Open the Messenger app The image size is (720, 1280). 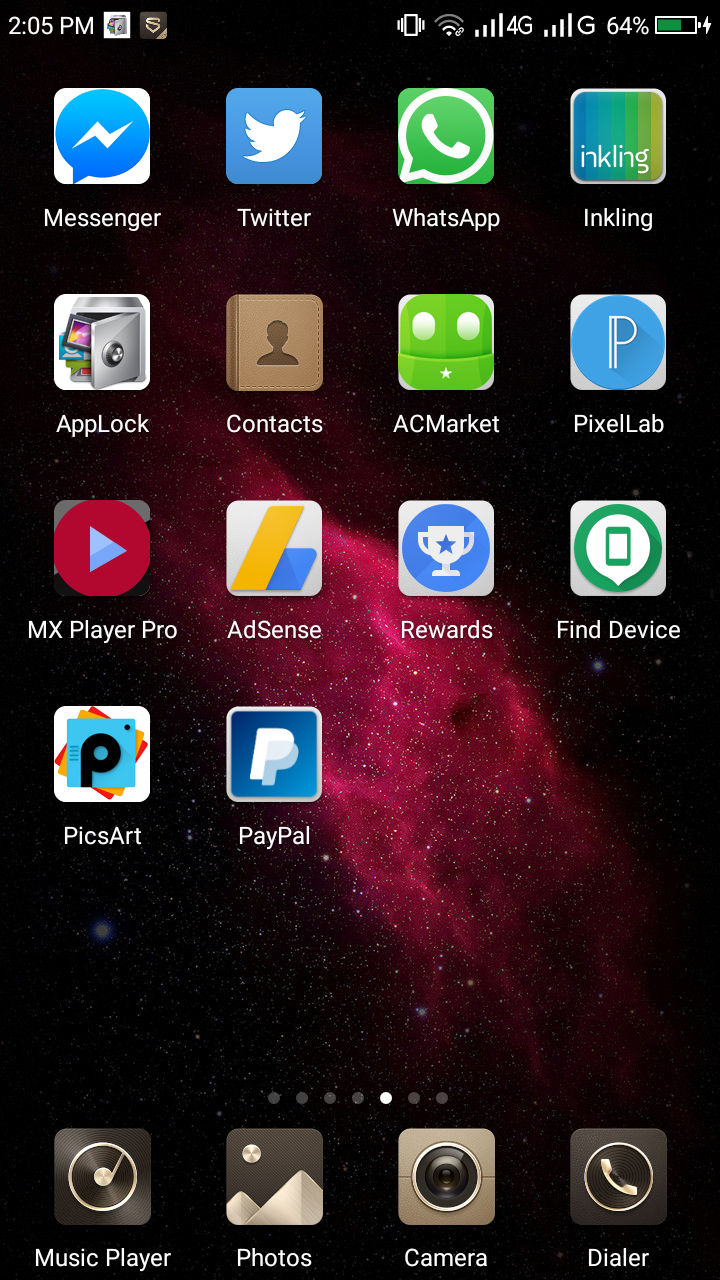102,136
